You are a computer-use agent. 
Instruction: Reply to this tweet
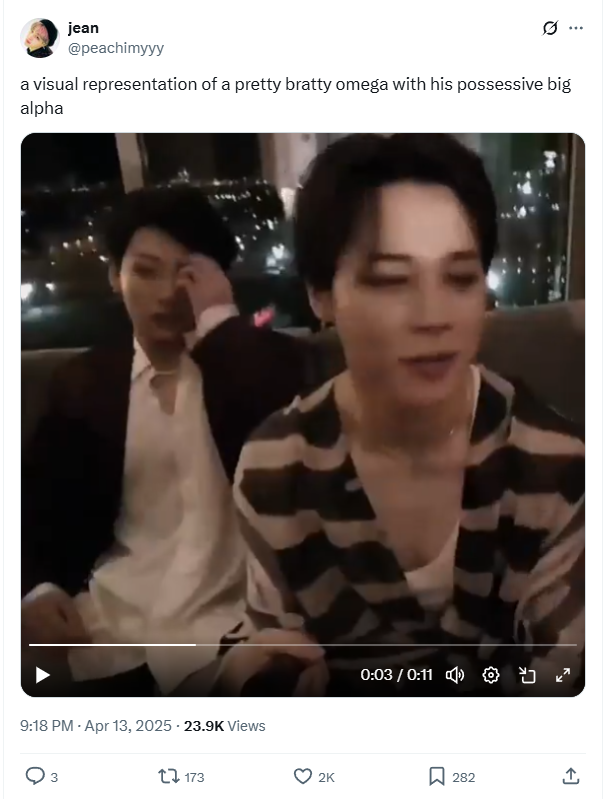coord(35,776)
